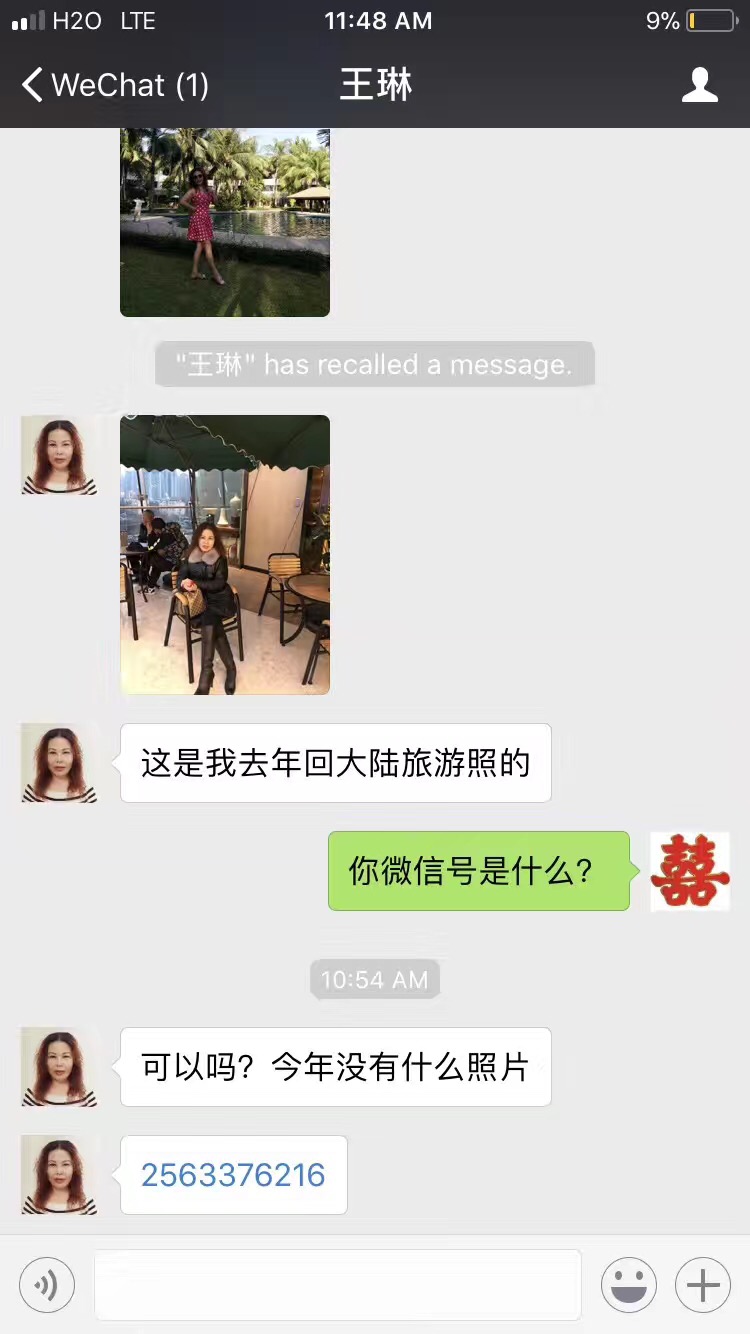
Task: Go back to the WeChat chat list
Action: coord(113,85)
